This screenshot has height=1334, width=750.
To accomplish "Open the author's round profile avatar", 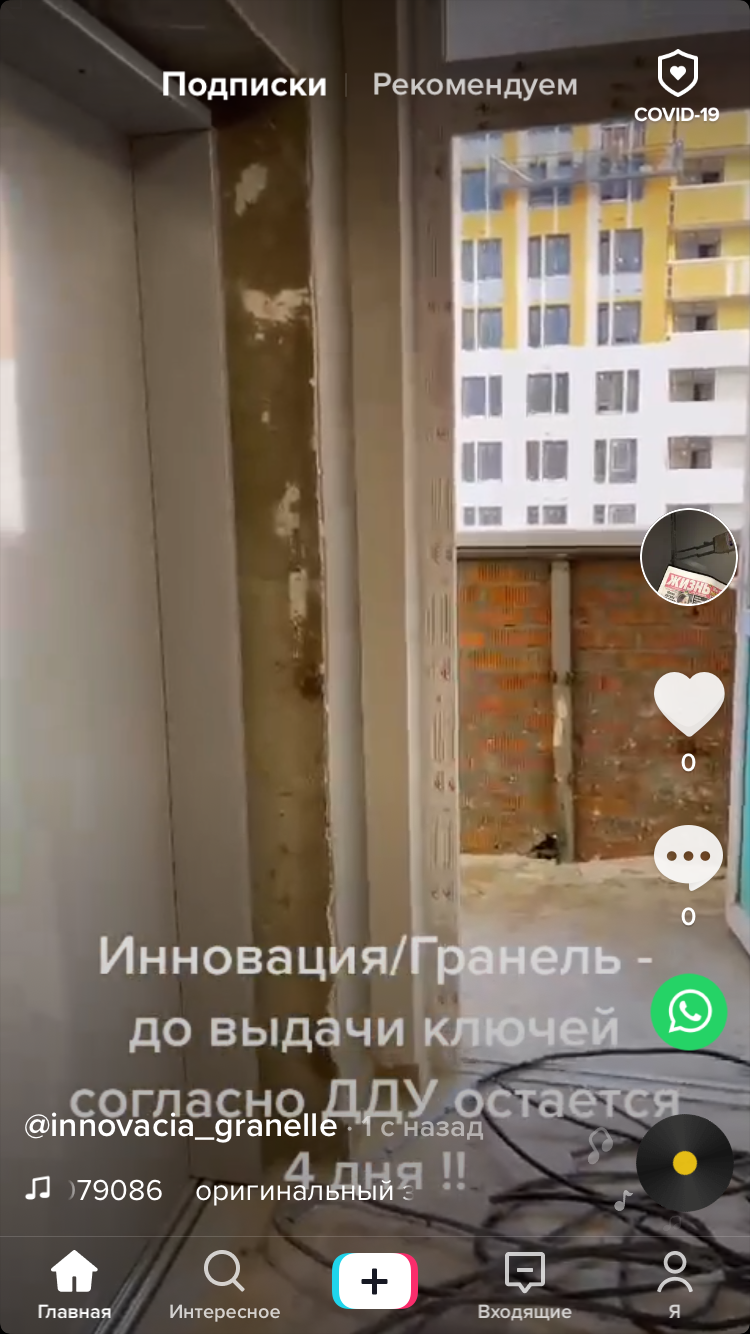I will 689,557.
